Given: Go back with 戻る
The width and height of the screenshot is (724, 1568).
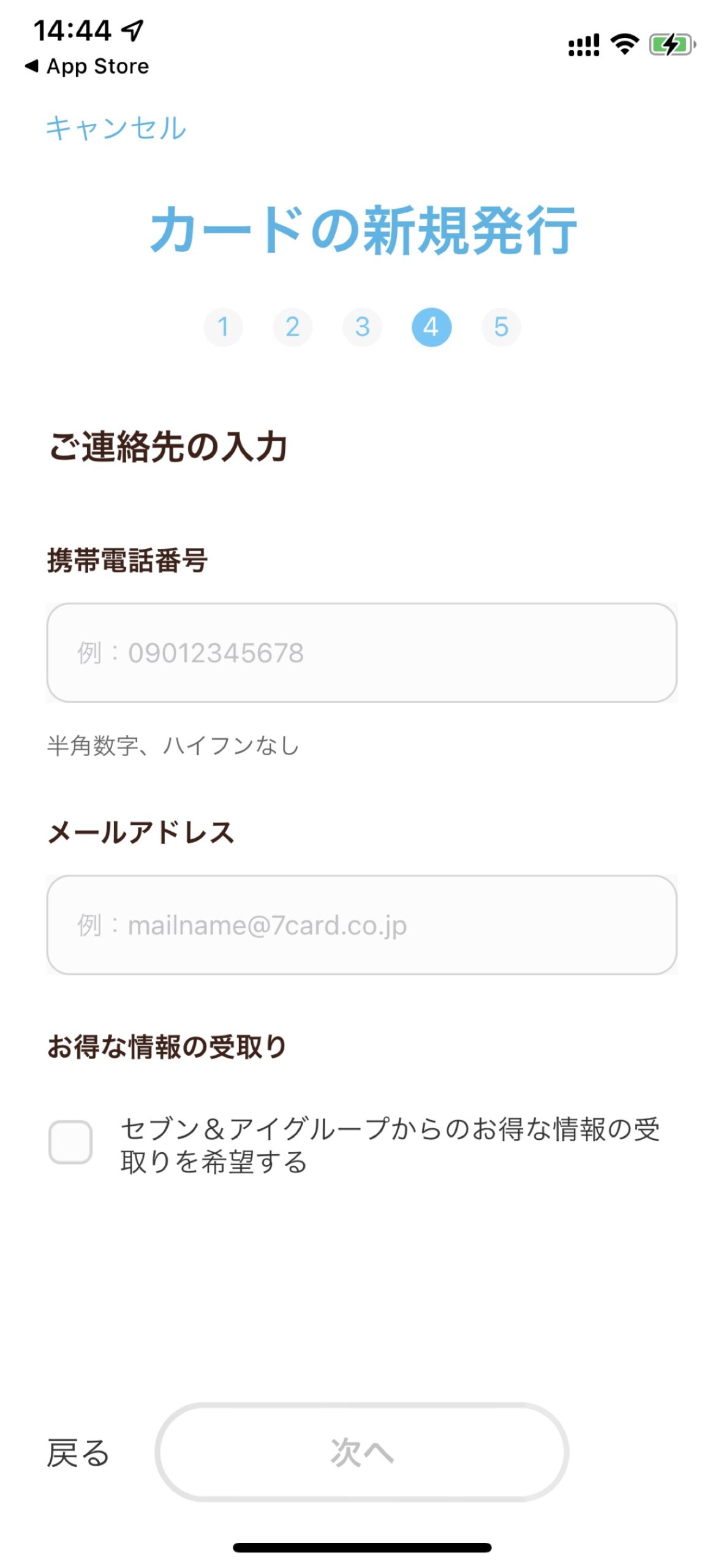Looking at the screenshot, I should (78, 1452).
